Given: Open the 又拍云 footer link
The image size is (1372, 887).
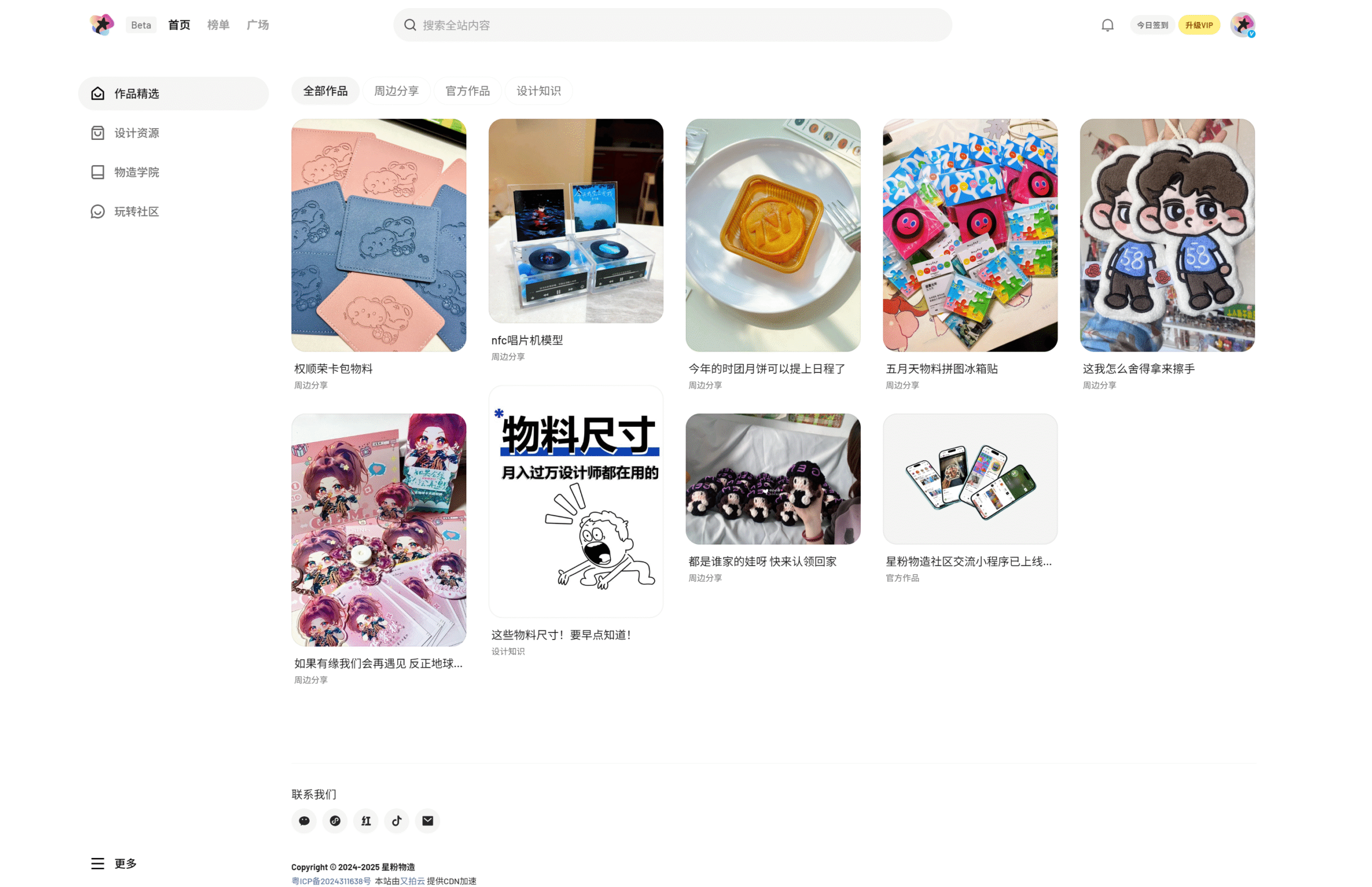Looking at the screenshot, I should click(412, 881).
